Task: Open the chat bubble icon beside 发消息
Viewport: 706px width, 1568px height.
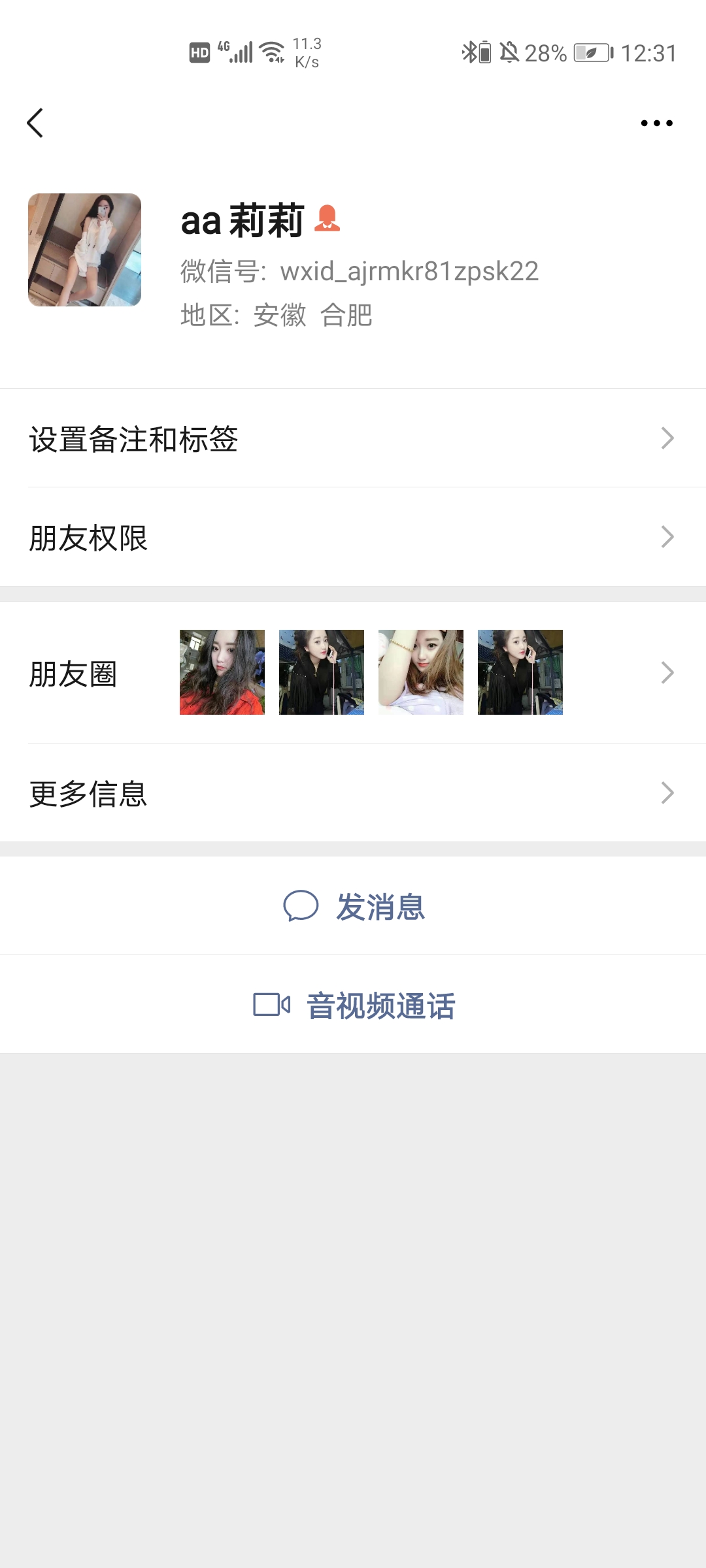Action: pos(301,906)
